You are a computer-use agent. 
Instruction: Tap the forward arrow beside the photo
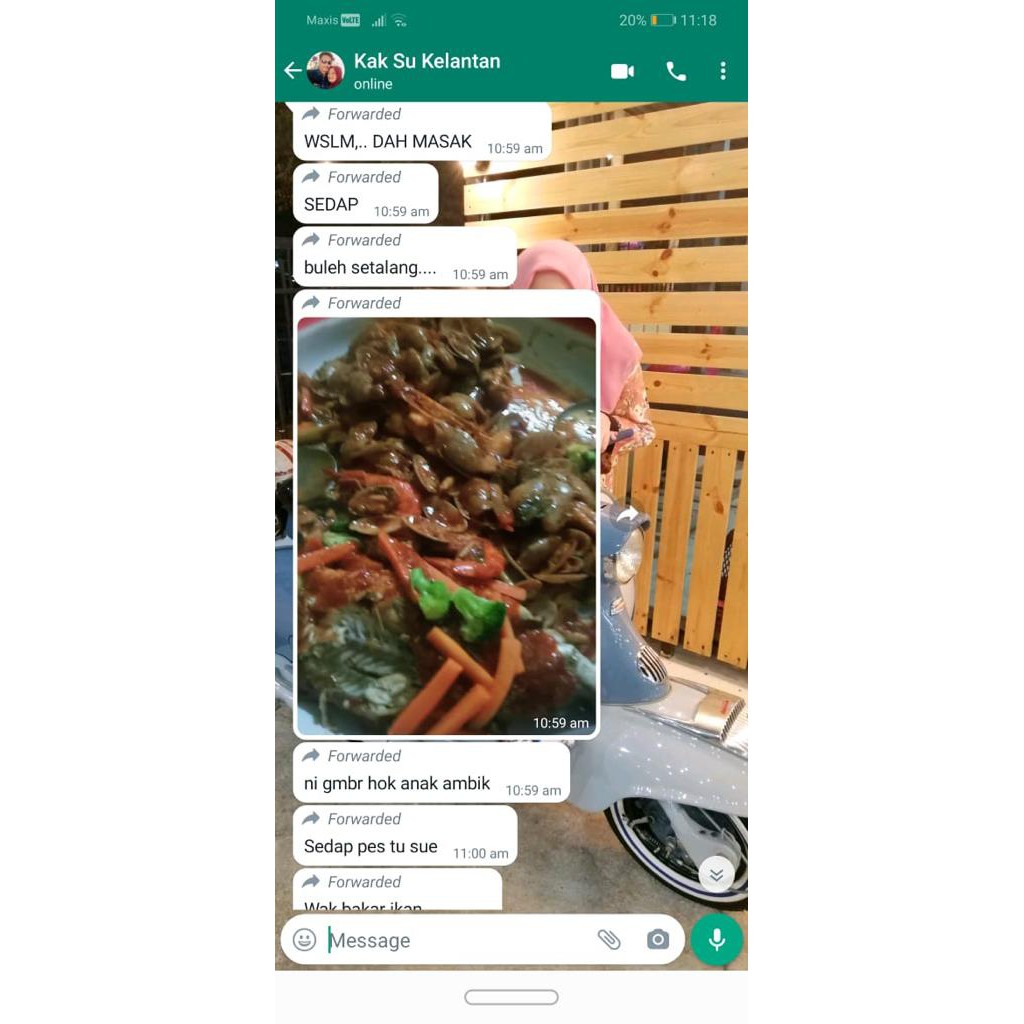pyautogui.click(x=627, y=515)
